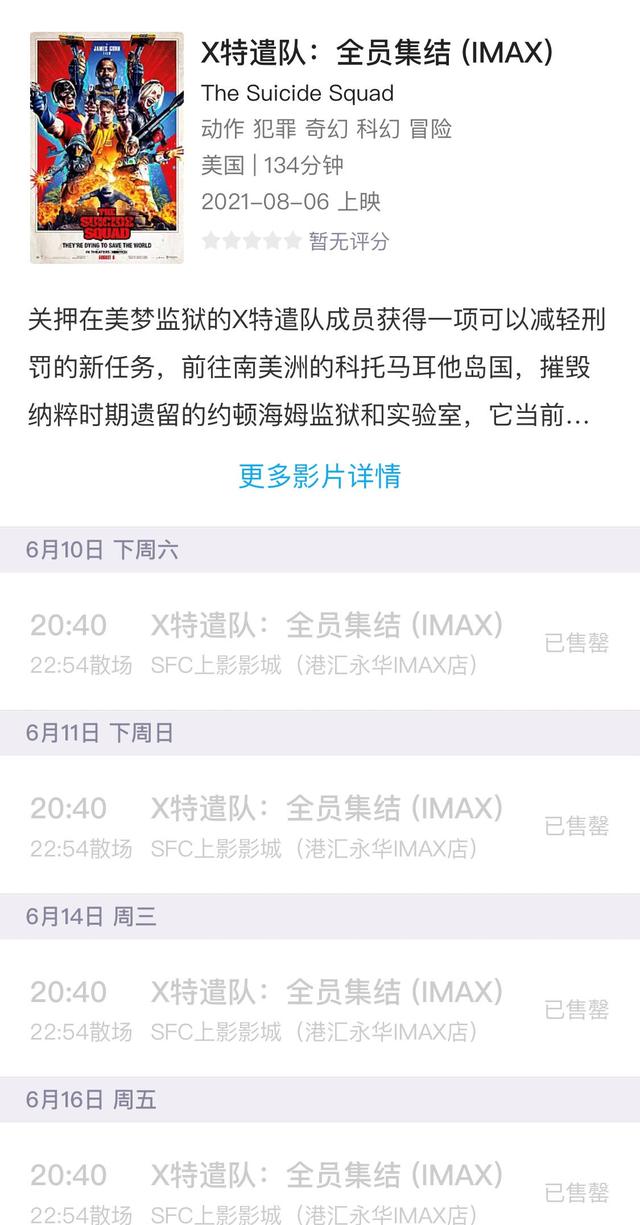The width and height of the screenshot is (640, 1225).
Task: Select the 6月10日 下周六 20:40 showtime
Action: [320, 642]
